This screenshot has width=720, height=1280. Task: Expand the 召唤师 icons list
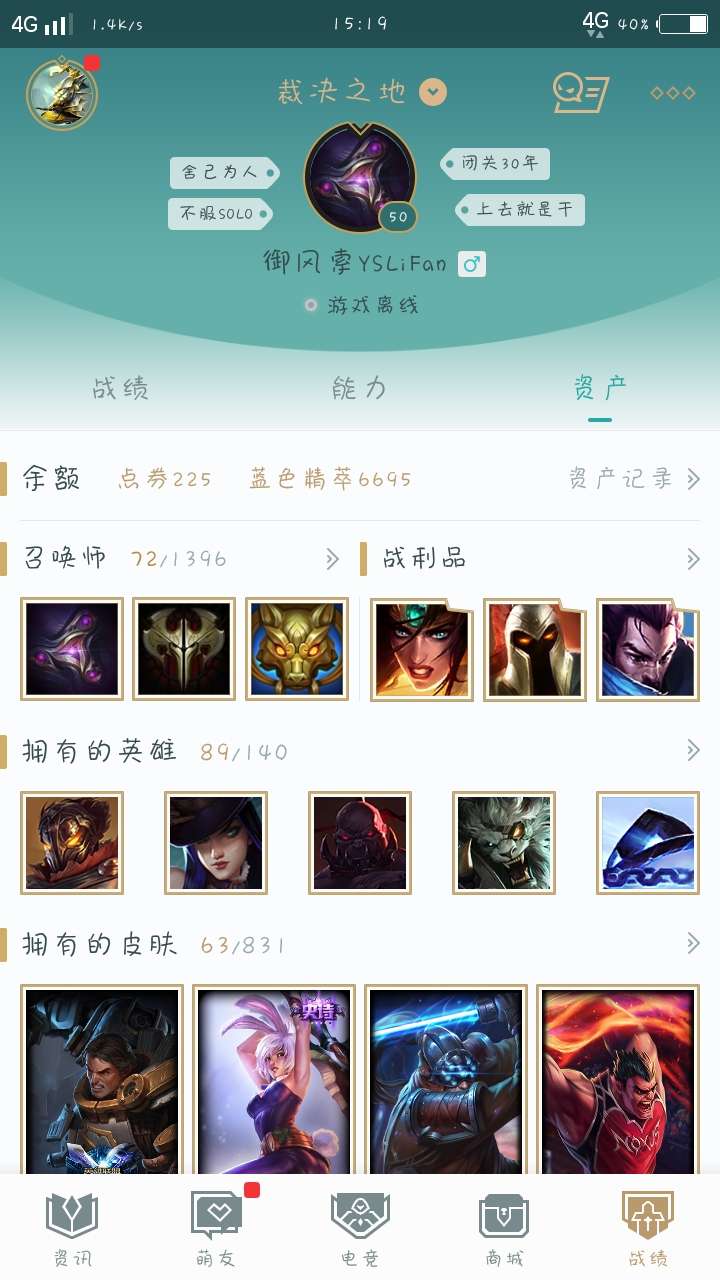[x=332, y=559]
